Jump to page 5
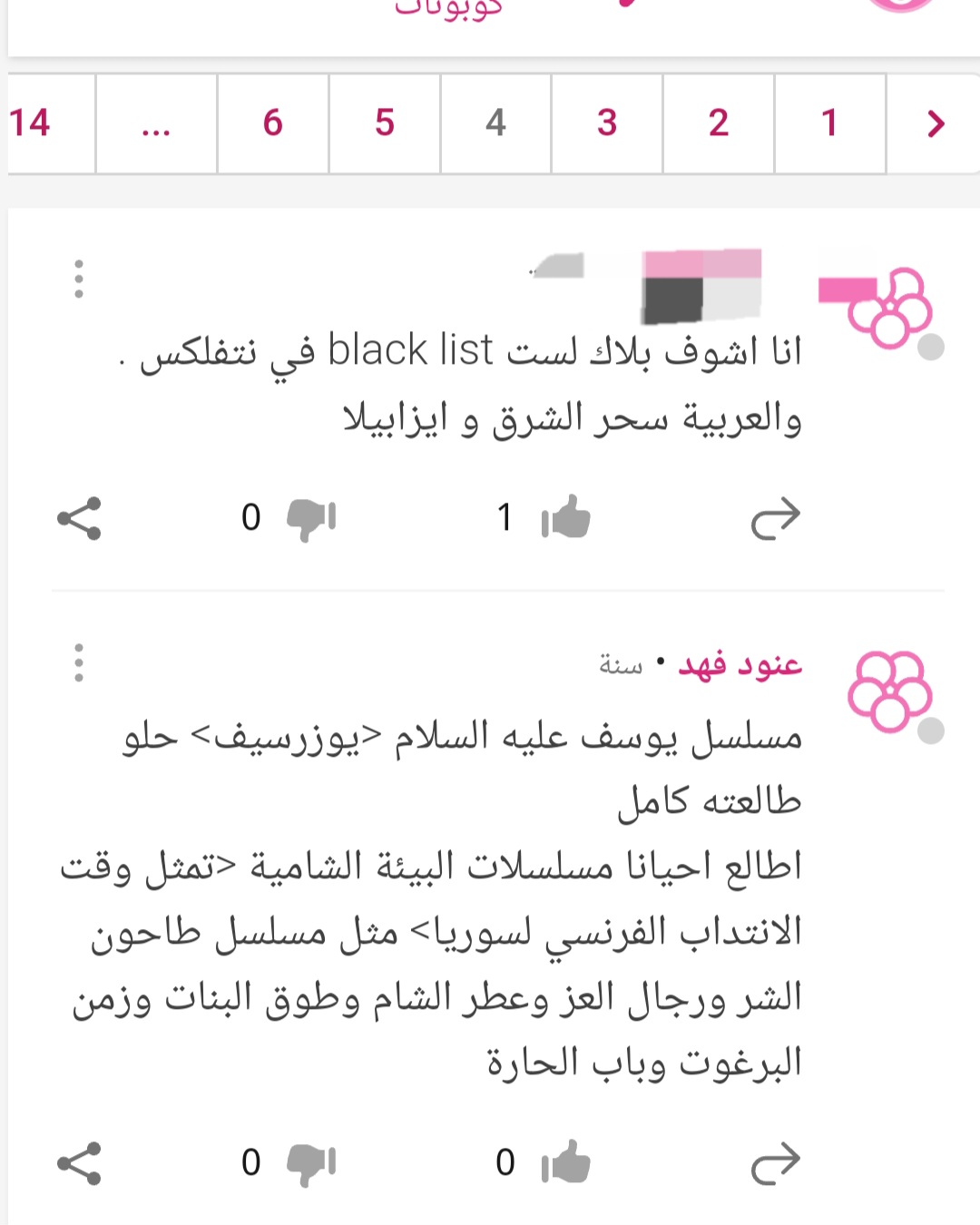This screenshot has height=1225, width=980. point(385,123)
